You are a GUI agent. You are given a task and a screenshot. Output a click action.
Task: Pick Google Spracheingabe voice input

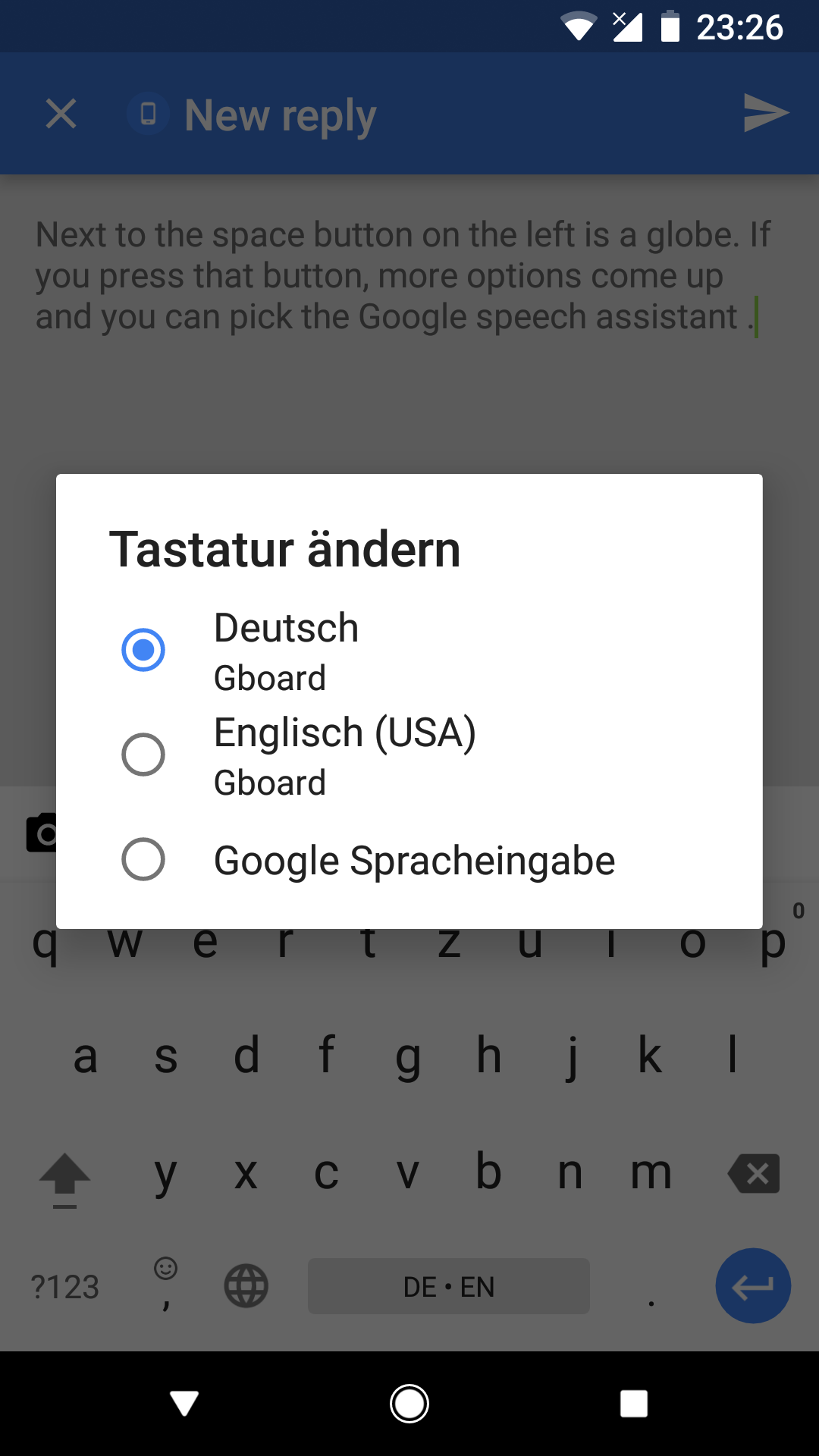(x=409, y=860)
